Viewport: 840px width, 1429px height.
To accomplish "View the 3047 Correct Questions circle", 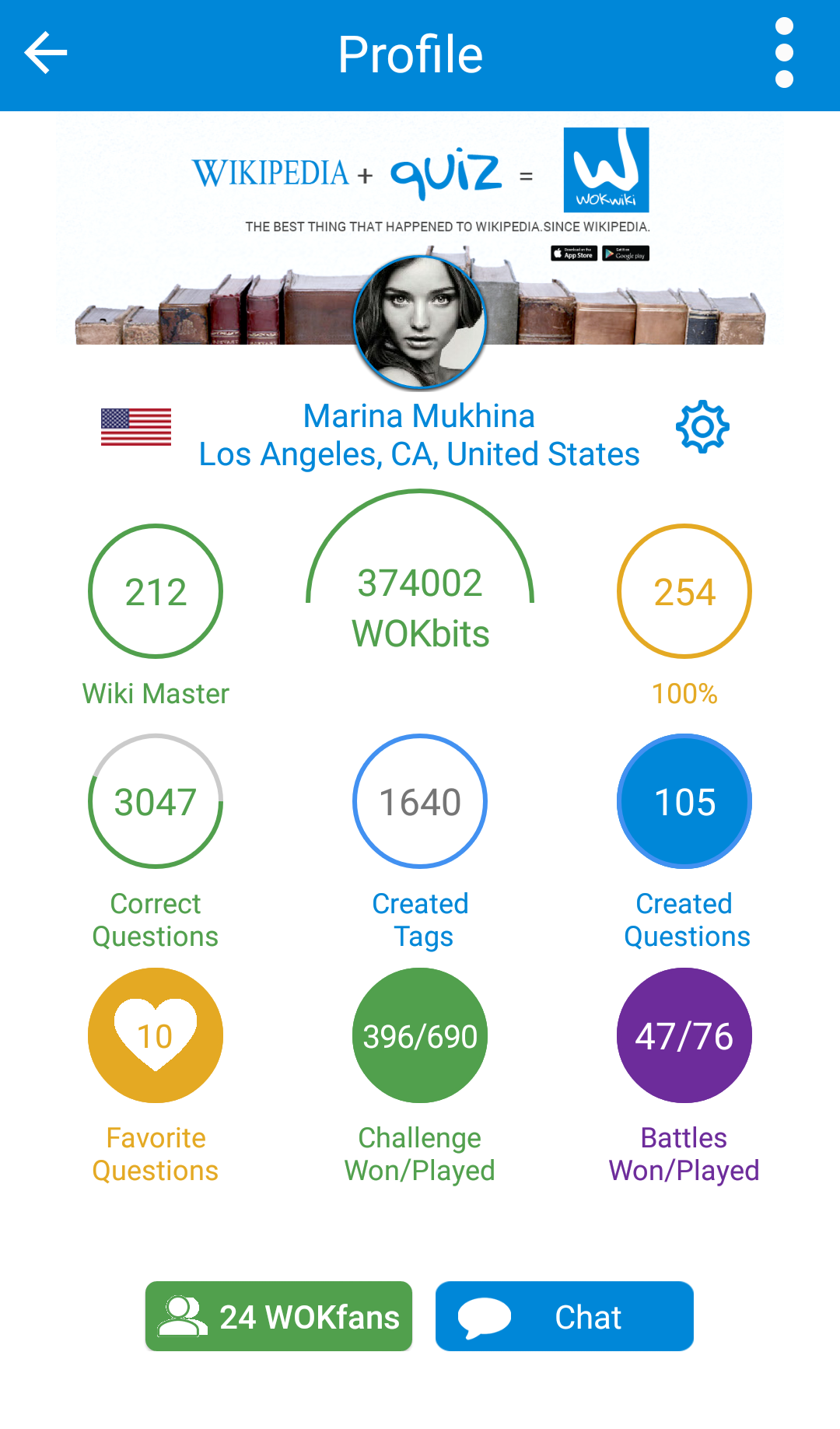I will [156, 801].
